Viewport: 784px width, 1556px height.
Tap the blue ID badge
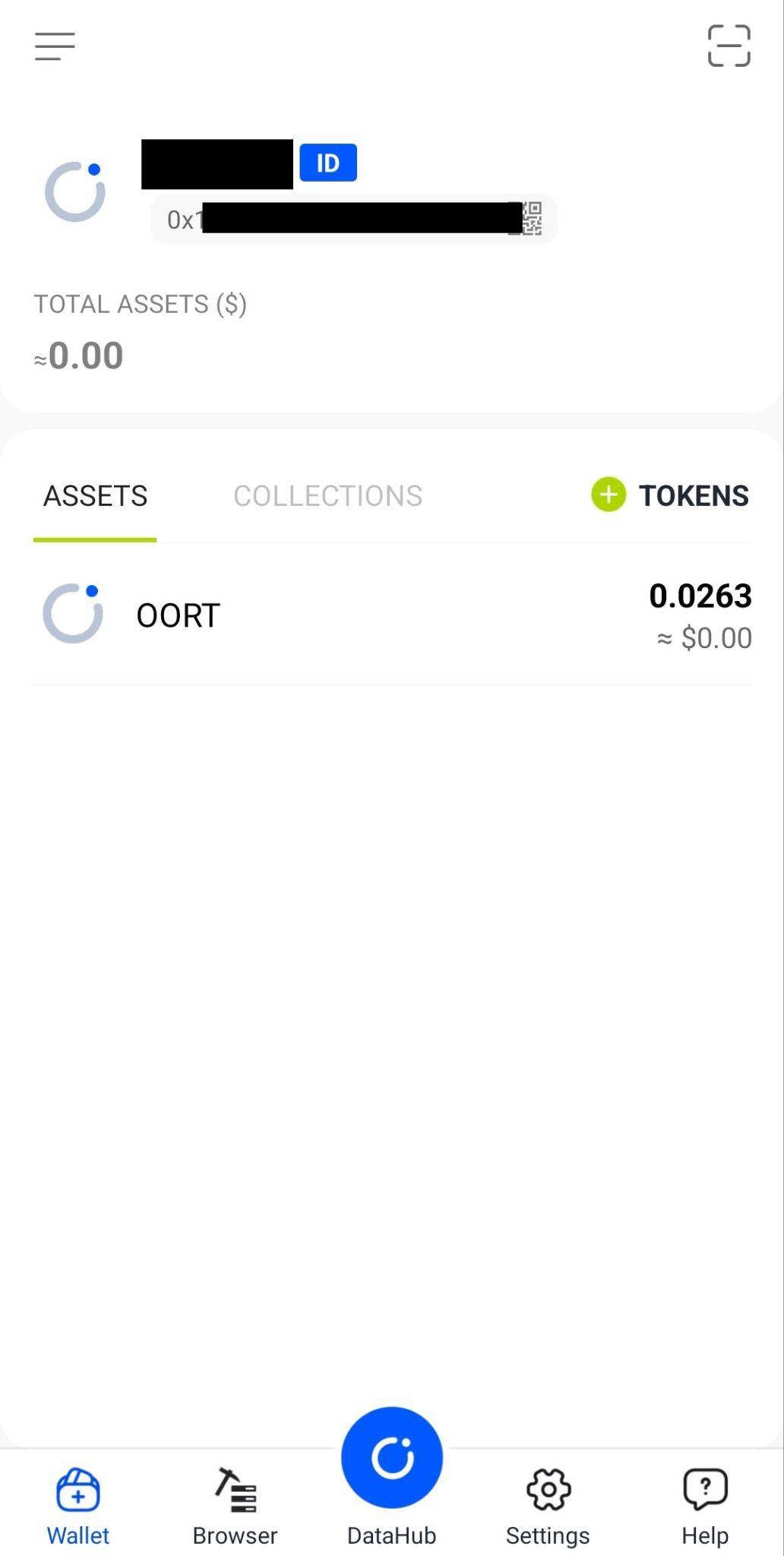tap(328, 163)
